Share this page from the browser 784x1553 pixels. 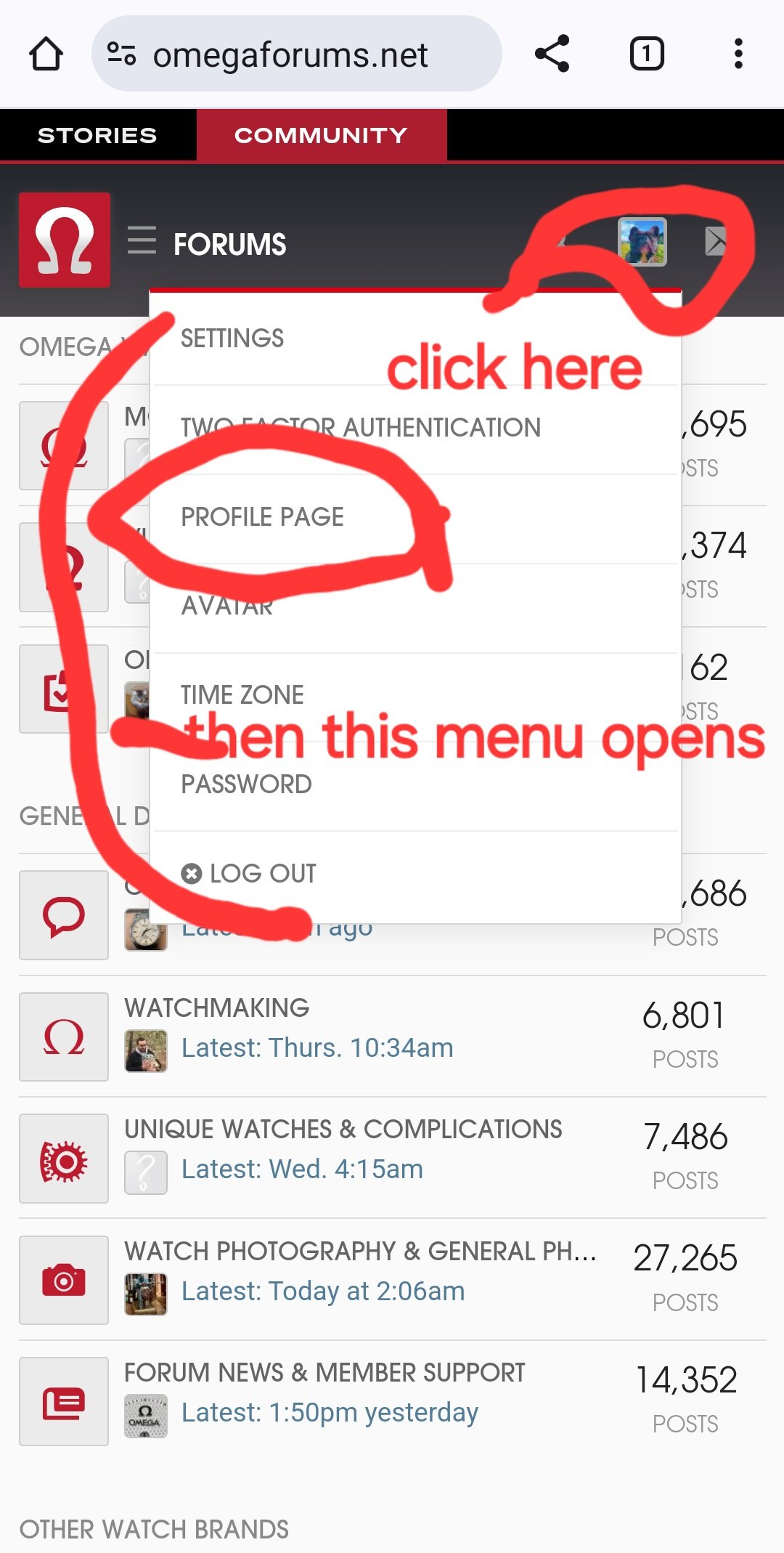(552, 54)
